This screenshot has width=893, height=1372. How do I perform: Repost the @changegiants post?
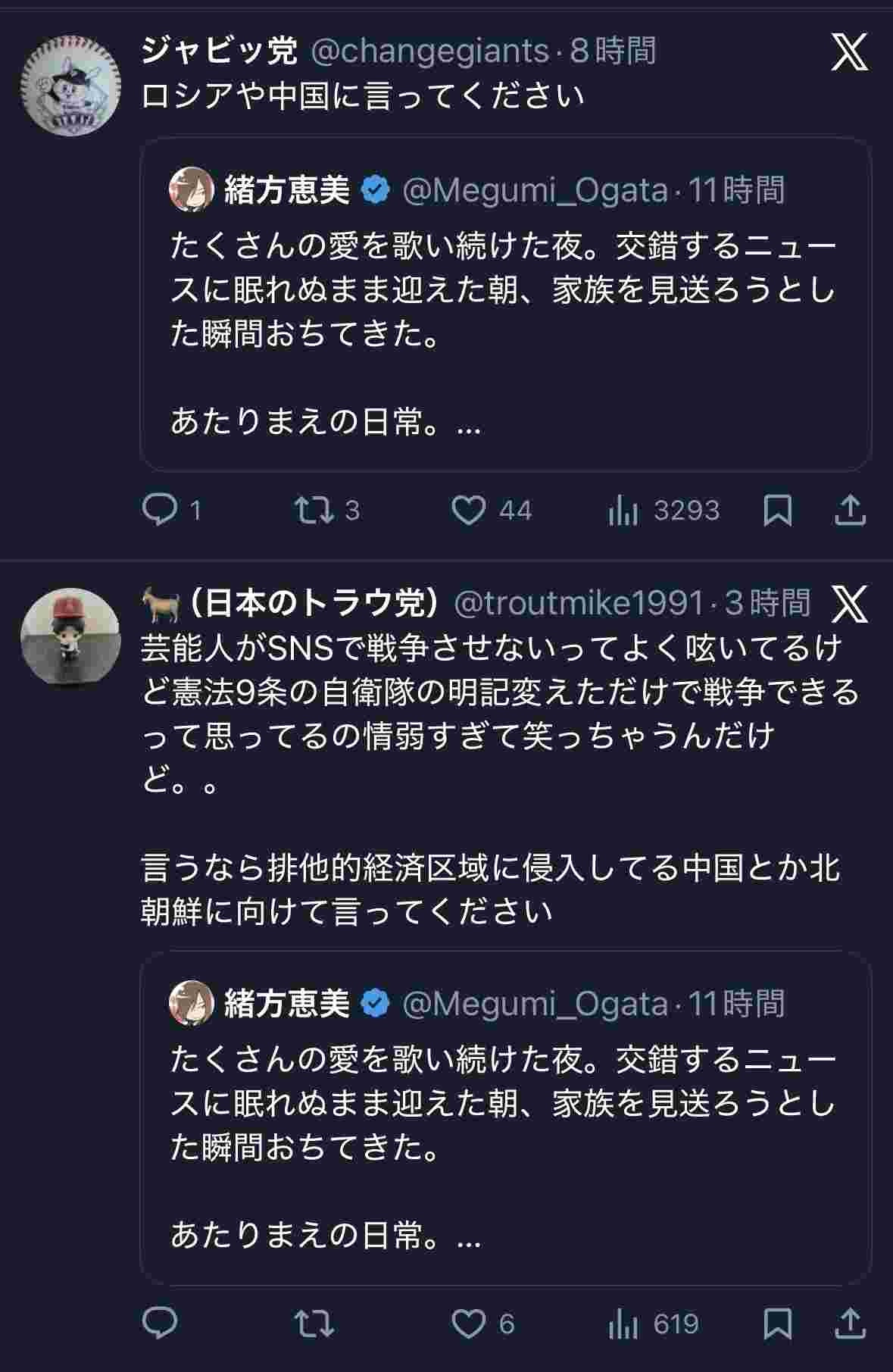pos(314,511)
